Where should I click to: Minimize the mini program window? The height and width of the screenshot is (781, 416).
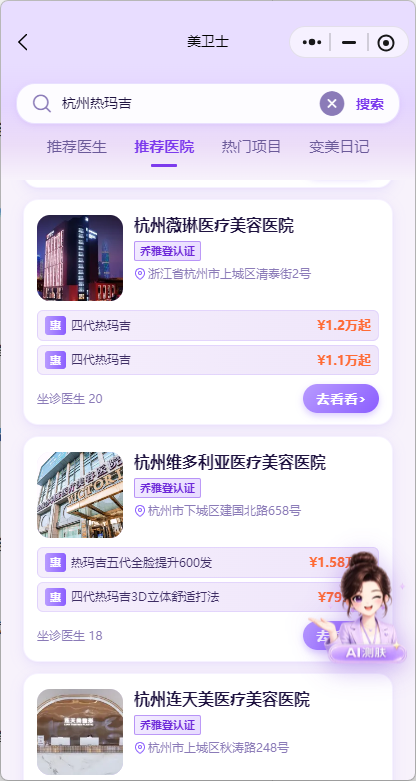[x=349, y=42]
